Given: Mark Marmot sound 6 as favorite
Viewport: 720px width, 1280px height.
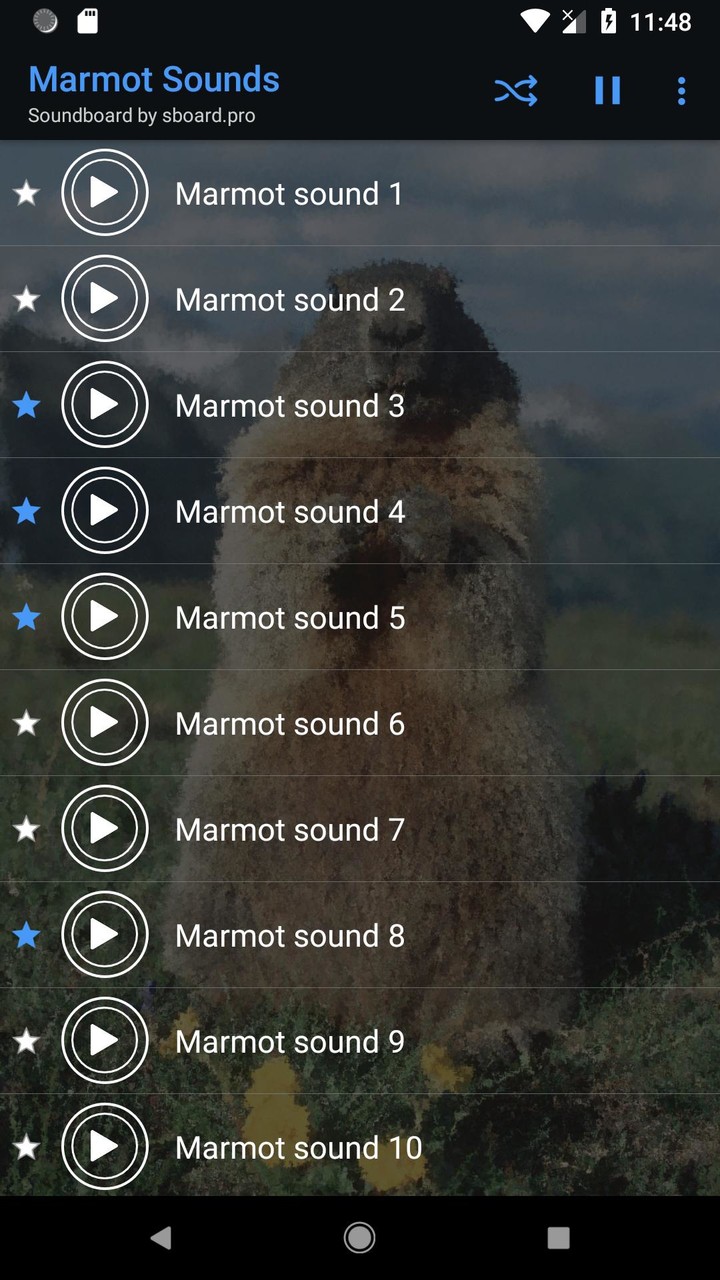Looking at the screenshot, I should [27, 723].
